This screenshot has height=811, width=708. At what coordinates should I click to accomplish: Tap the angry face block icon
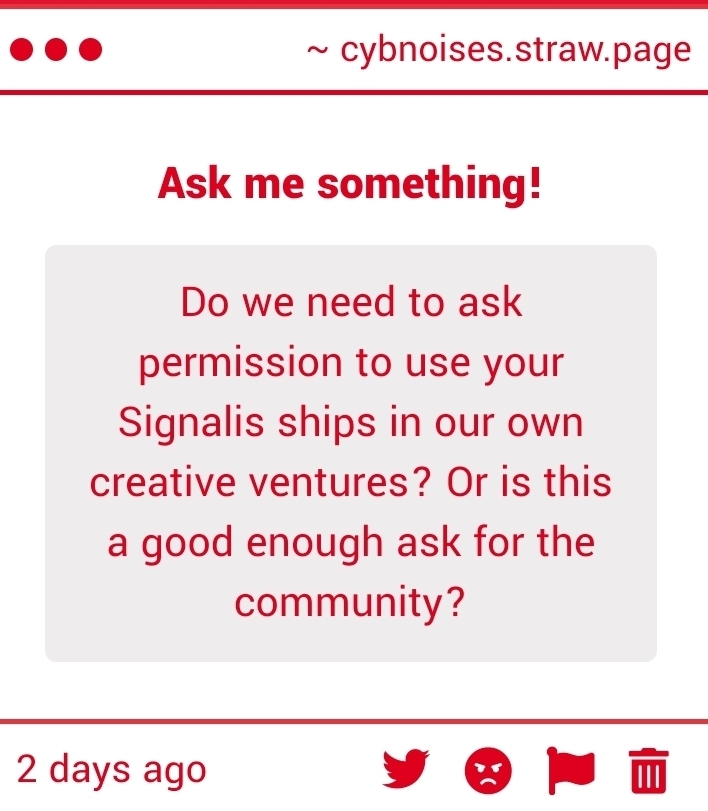[x=488, y=770]
